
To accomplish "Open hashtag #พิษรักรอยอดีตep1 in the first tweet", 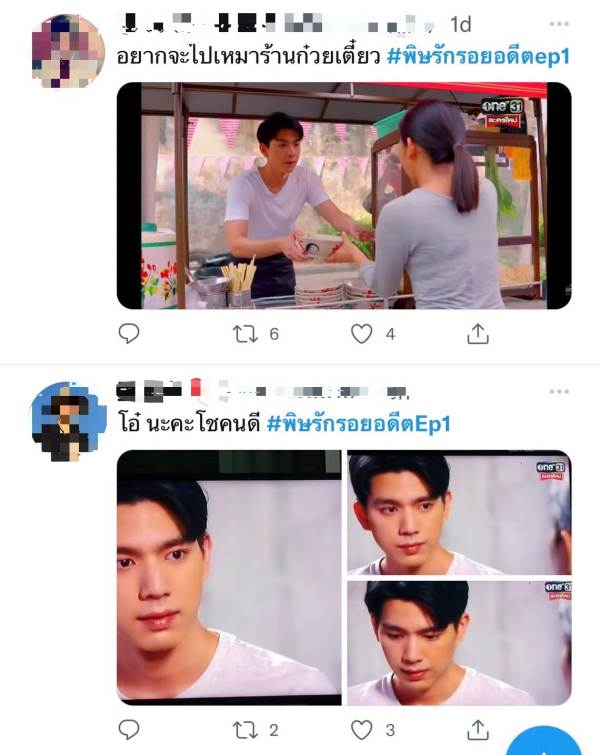I will coord(477,56).
